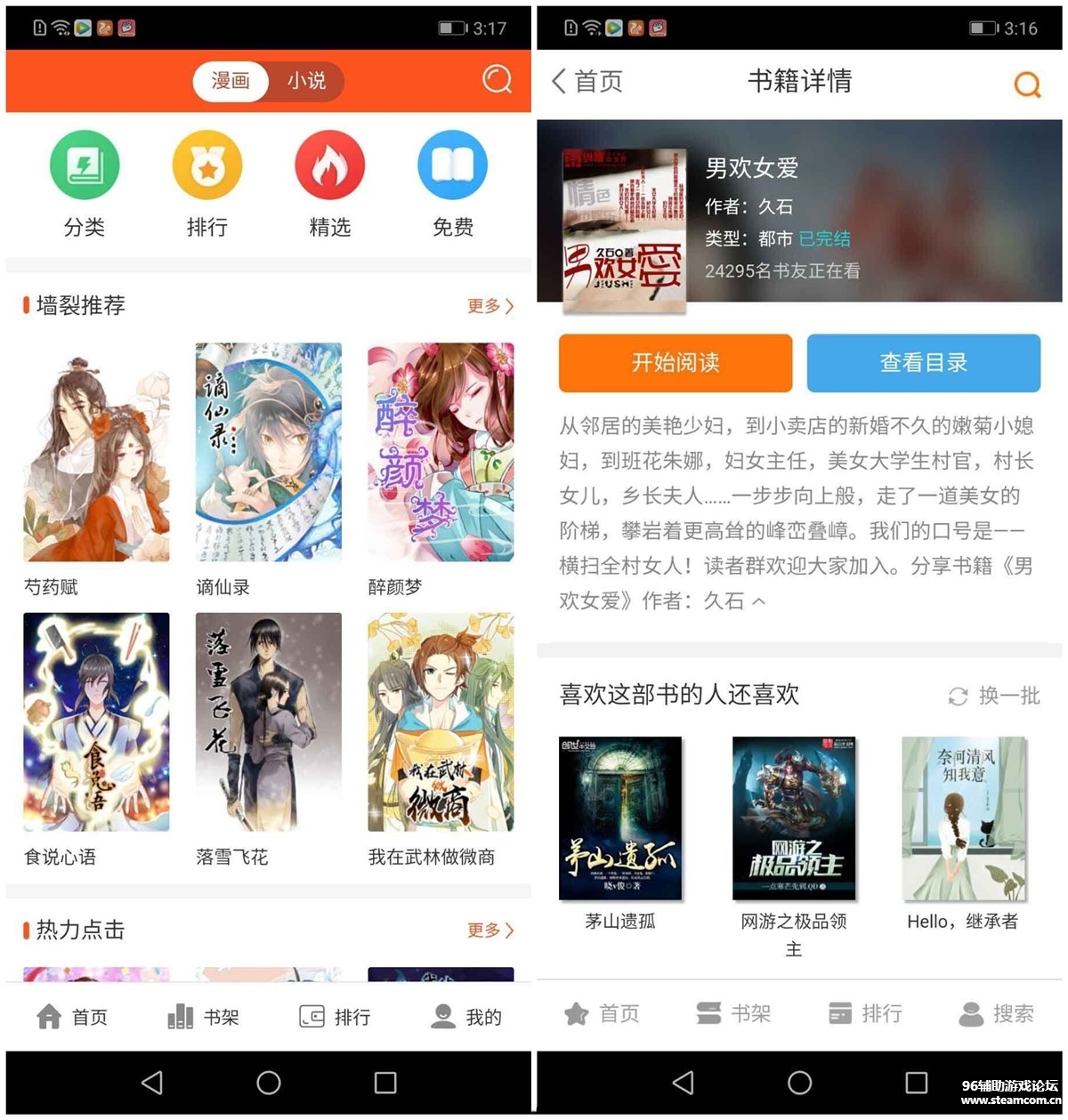This screenshot has height=1120, width=1068.
Task: View the table of contents 查看目录
Action: [923, 363]
